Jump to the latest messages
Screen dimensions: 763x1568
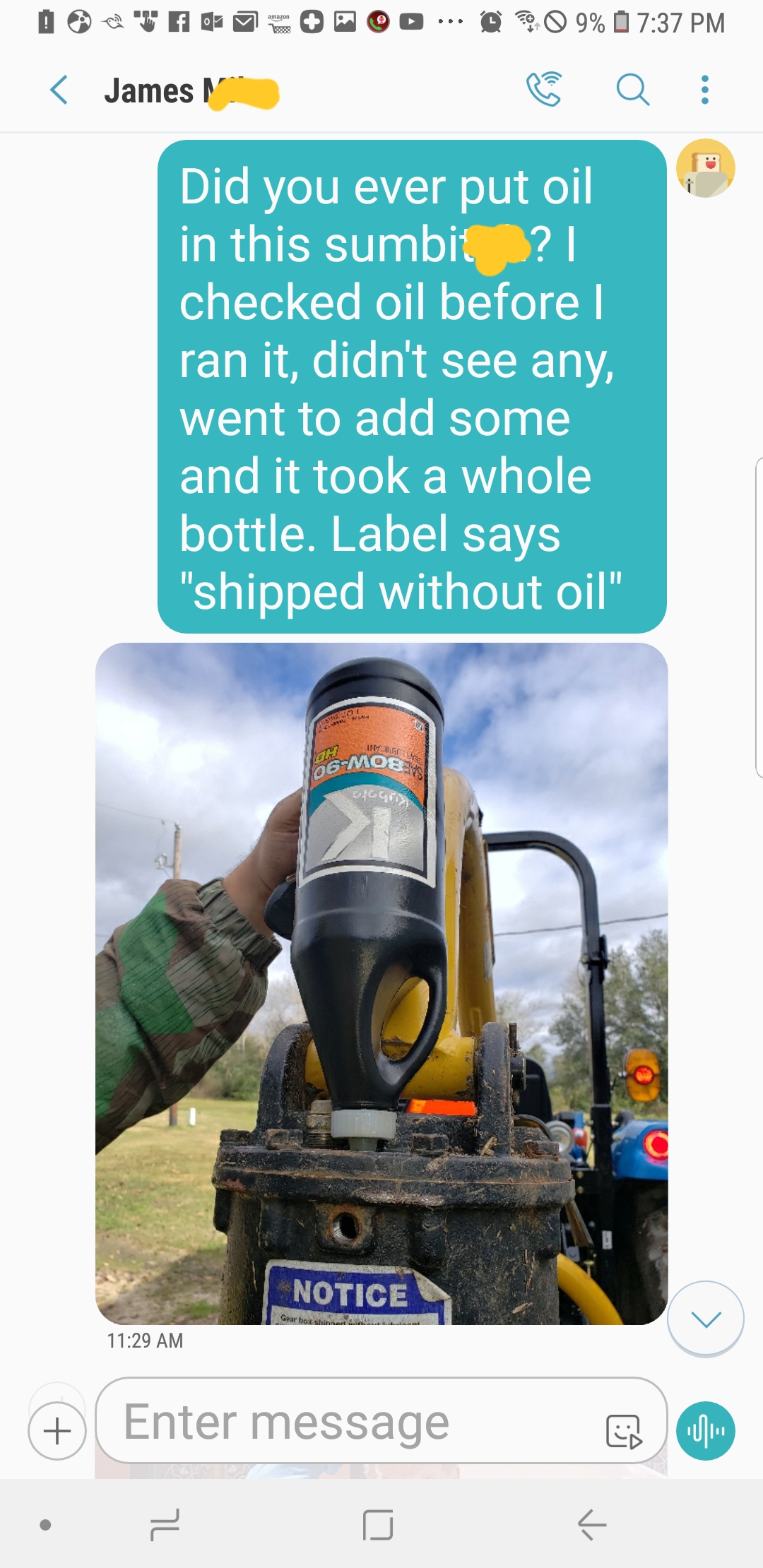pos(706,1319)
